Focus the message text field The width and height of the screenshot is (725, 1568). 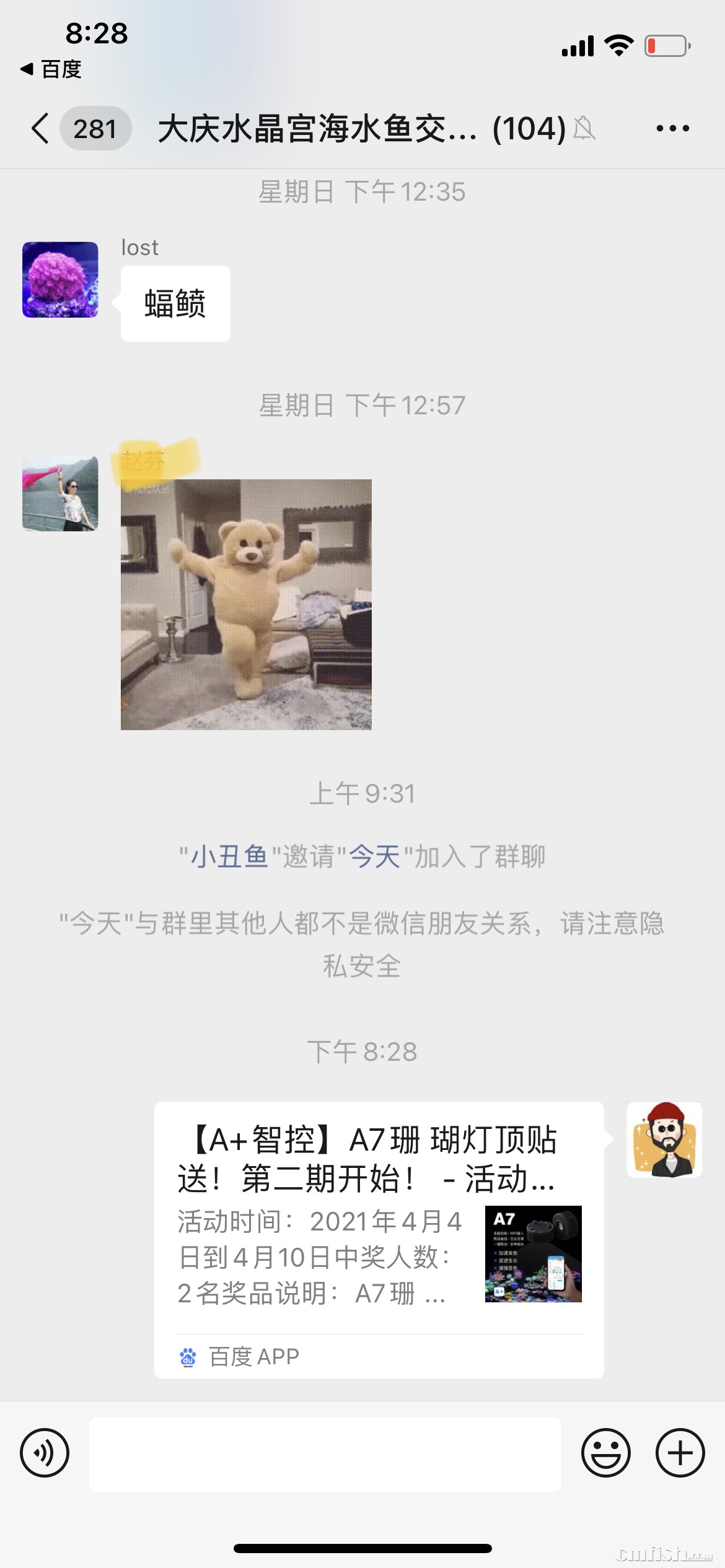[x=325, y=1454]
